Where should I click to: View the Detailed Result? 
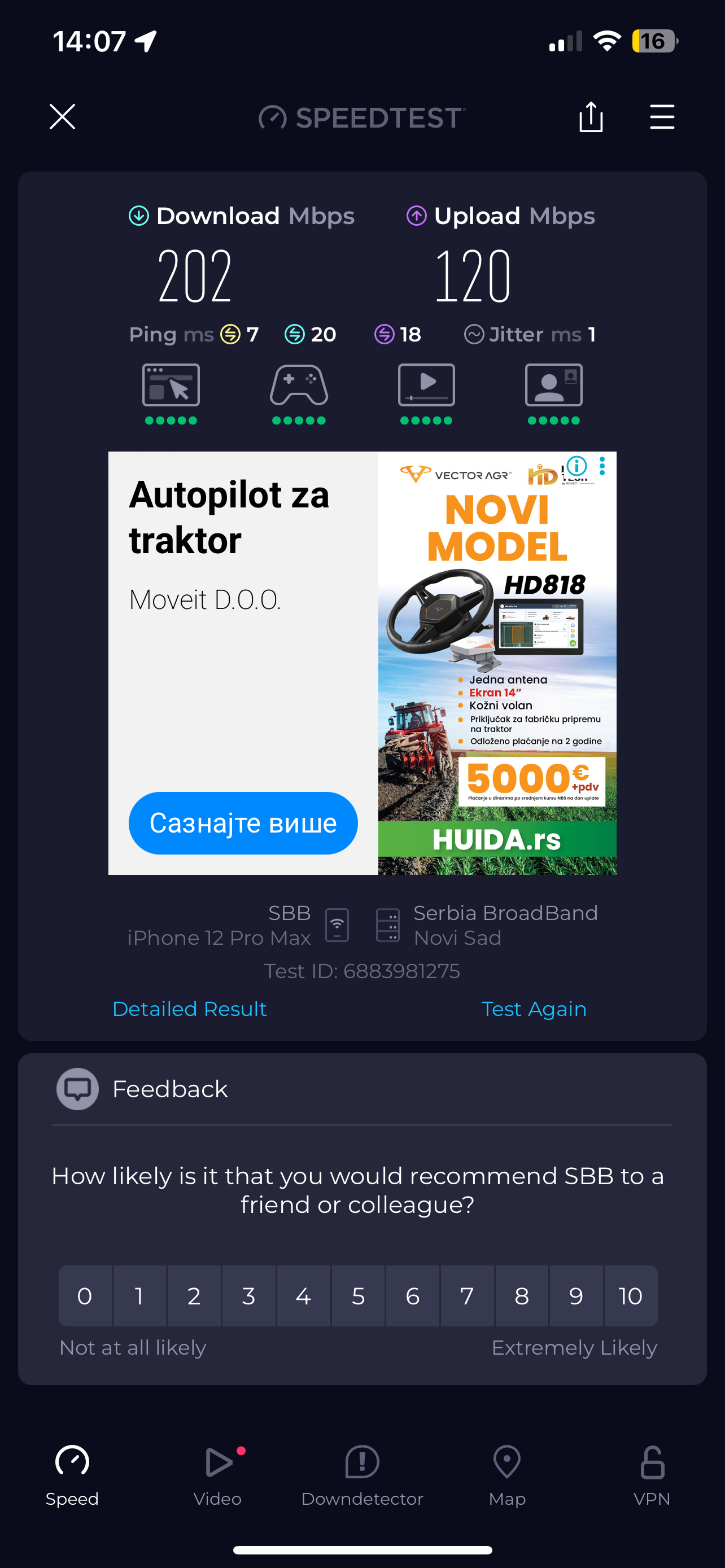coord(189,1009)
